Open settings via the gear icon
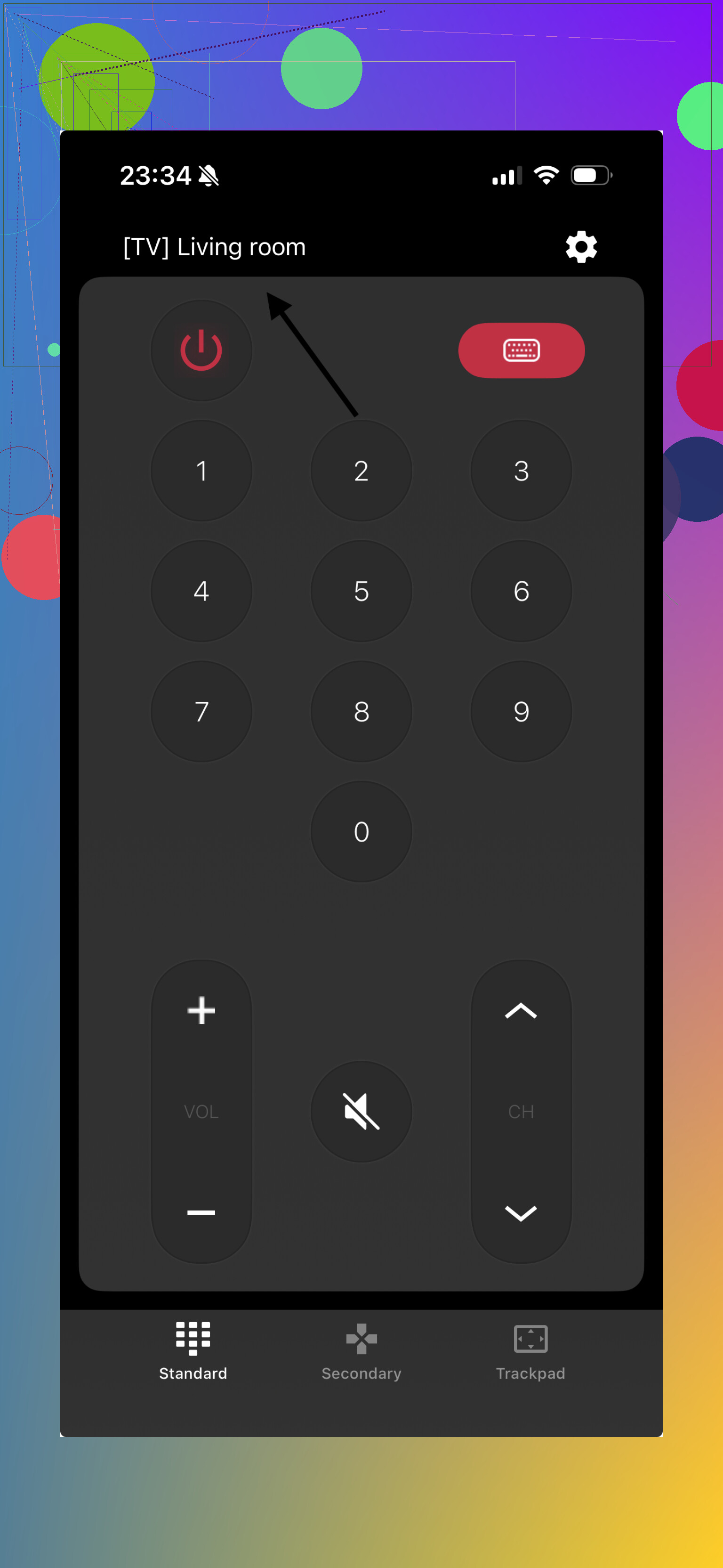This screenshot has height=1568, width=723. (581, 246)
